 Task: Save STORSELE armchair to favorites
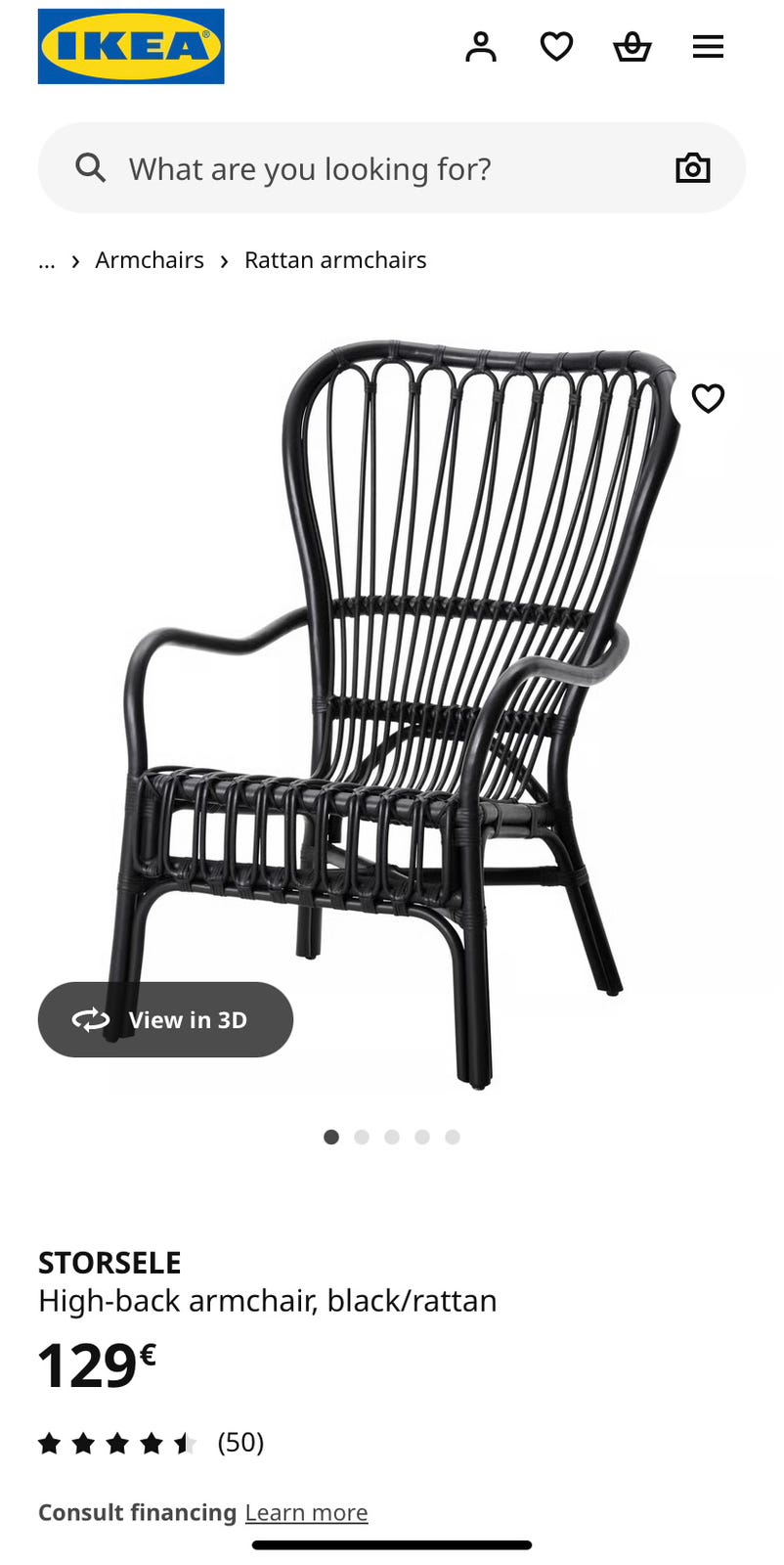(708, 398)
